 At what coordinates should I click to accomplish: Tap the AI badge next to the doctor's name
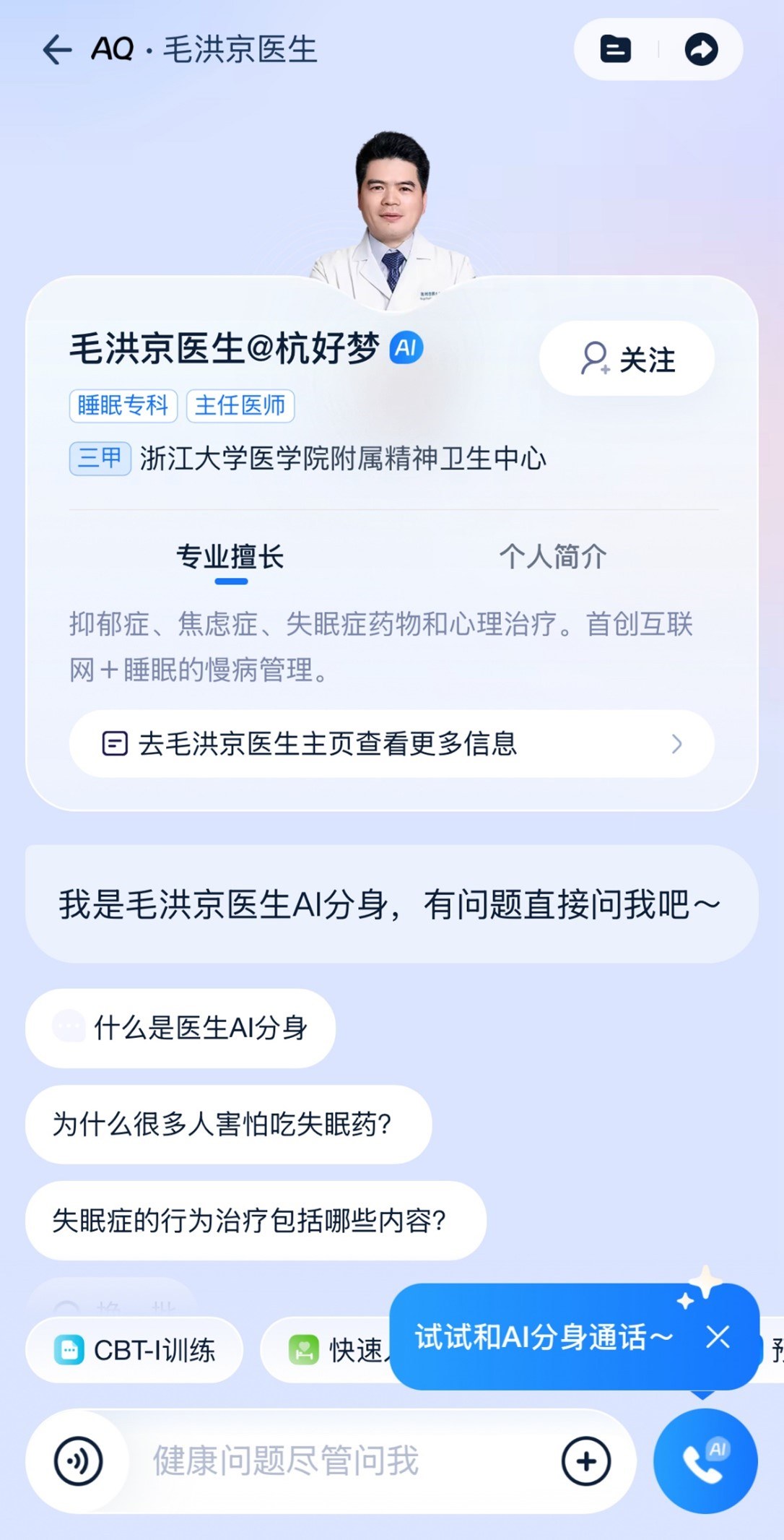point(406,348)
